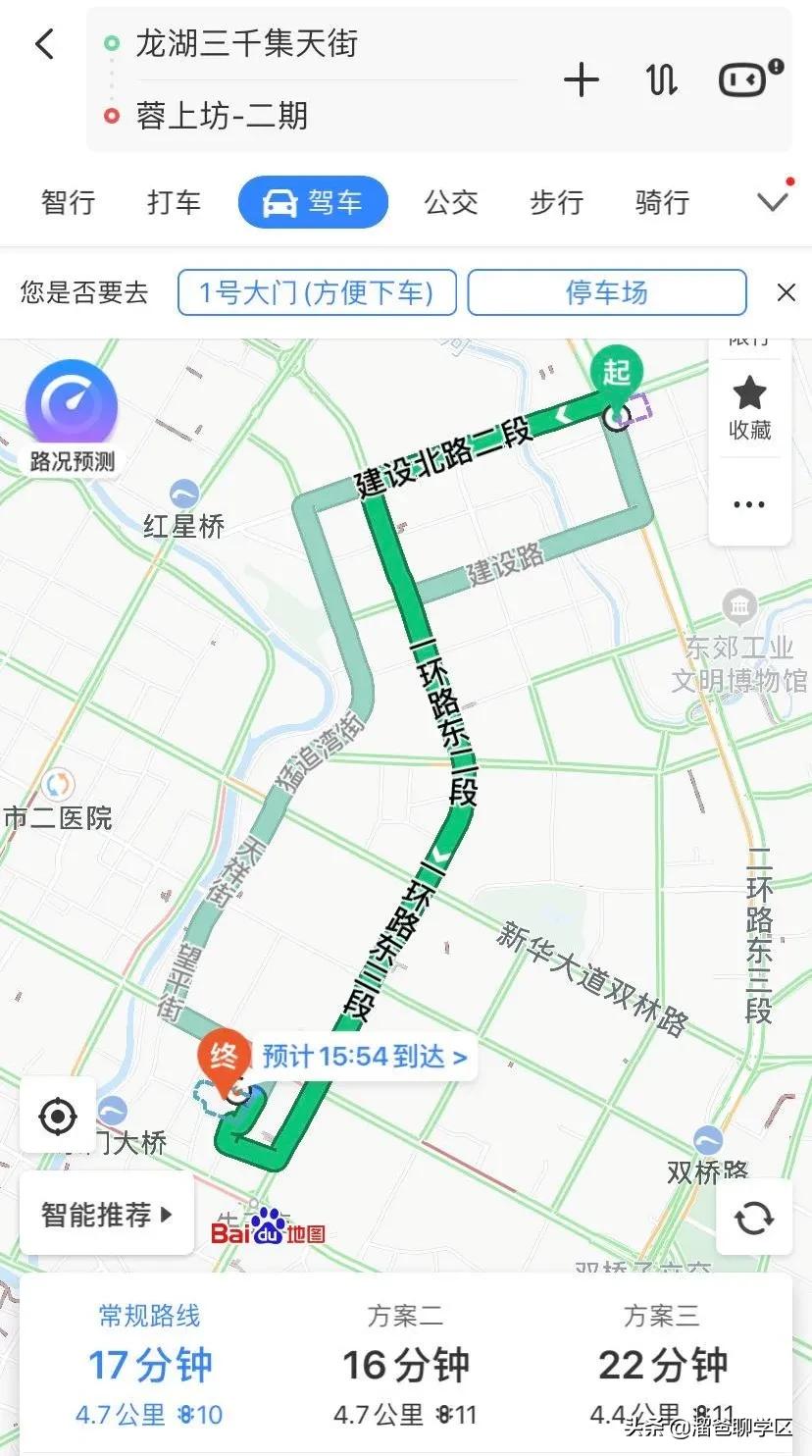Screen dimensions: 812x1456
Task: Expand the 智能推荐 smart recommendation panel
Action: [x=106, y=1215]
